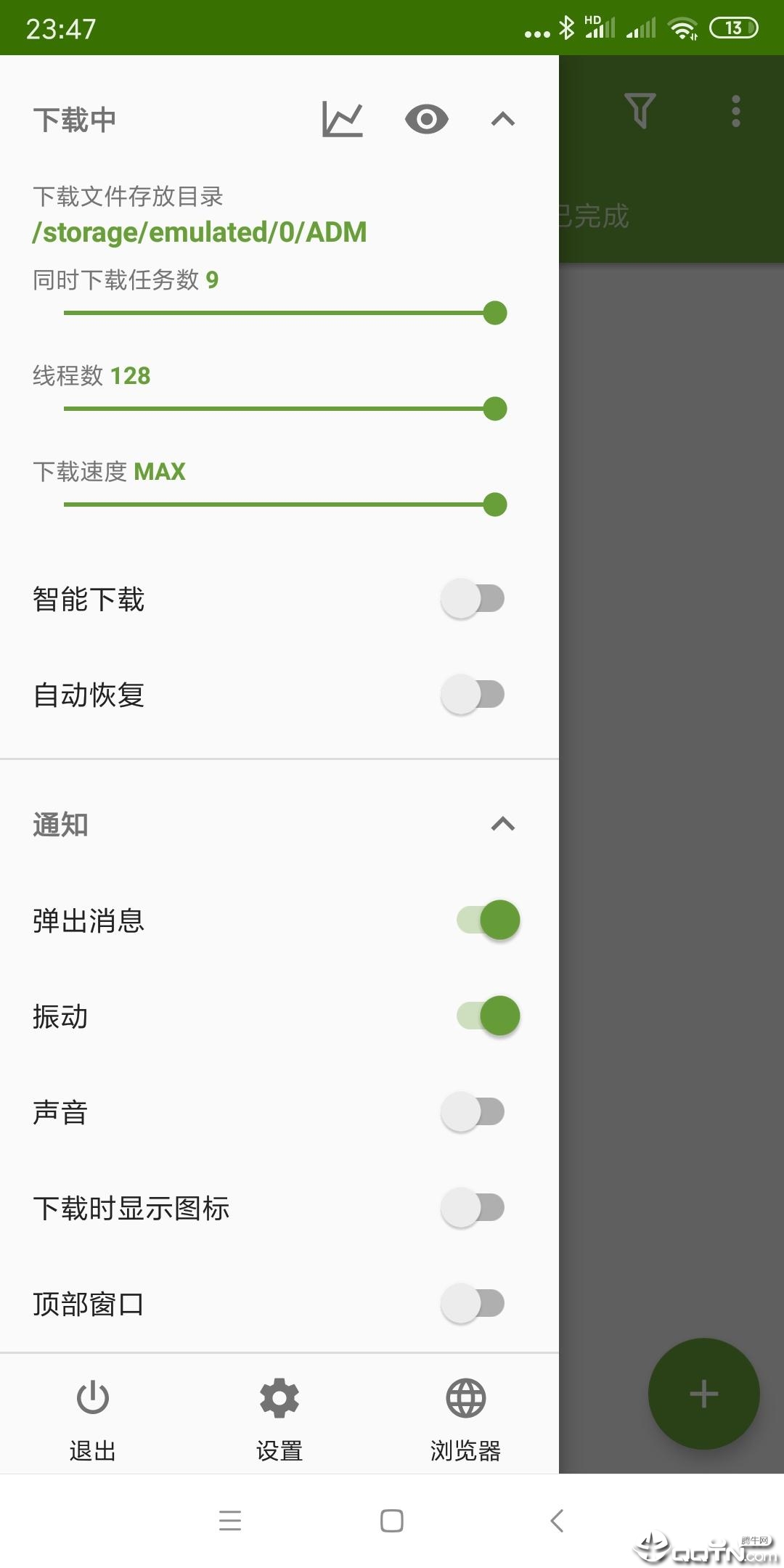Tap the globe icon above 浏览器

[x=465, y=1397]
